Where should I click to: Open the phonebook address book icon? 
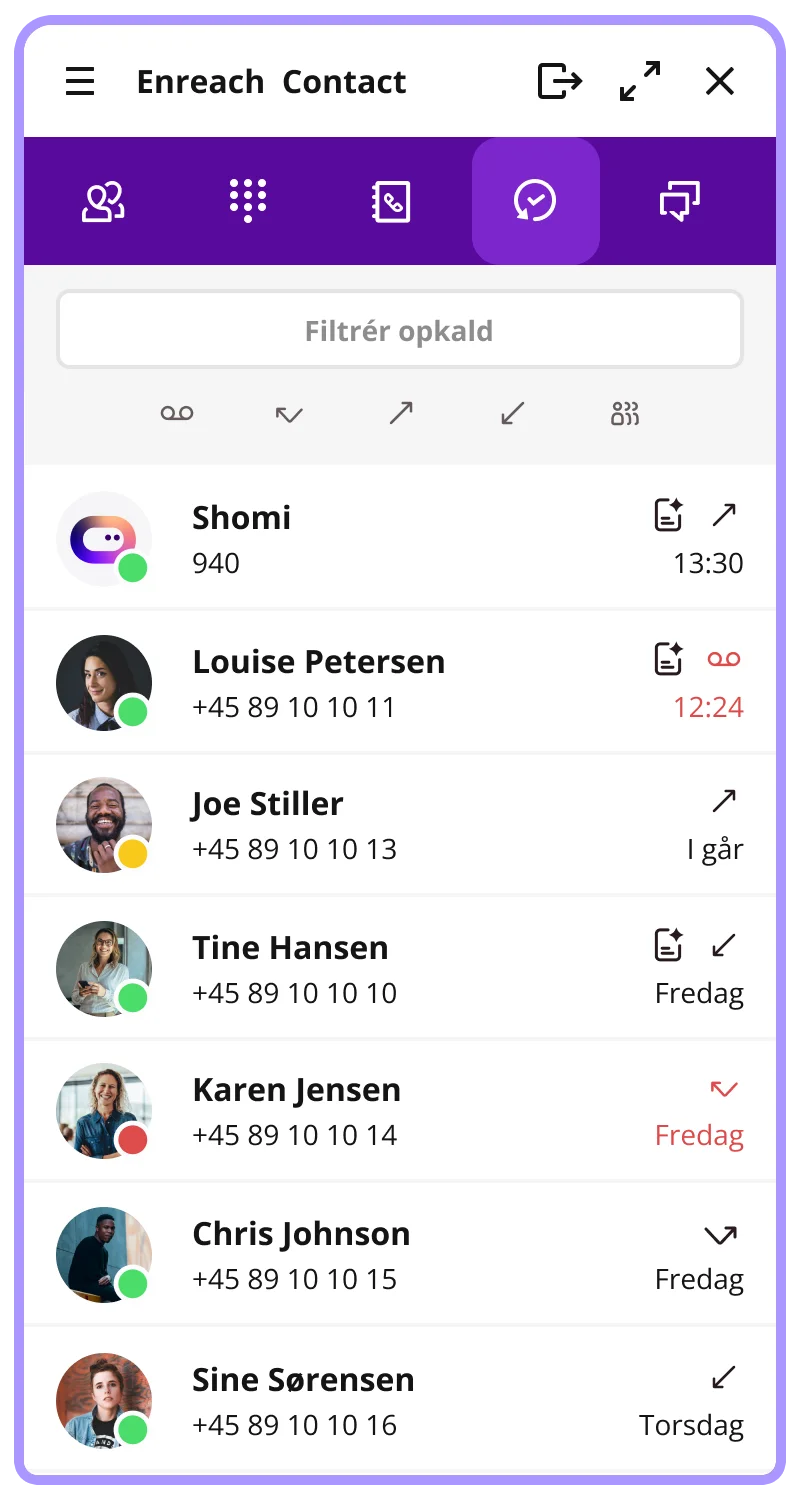391,199
